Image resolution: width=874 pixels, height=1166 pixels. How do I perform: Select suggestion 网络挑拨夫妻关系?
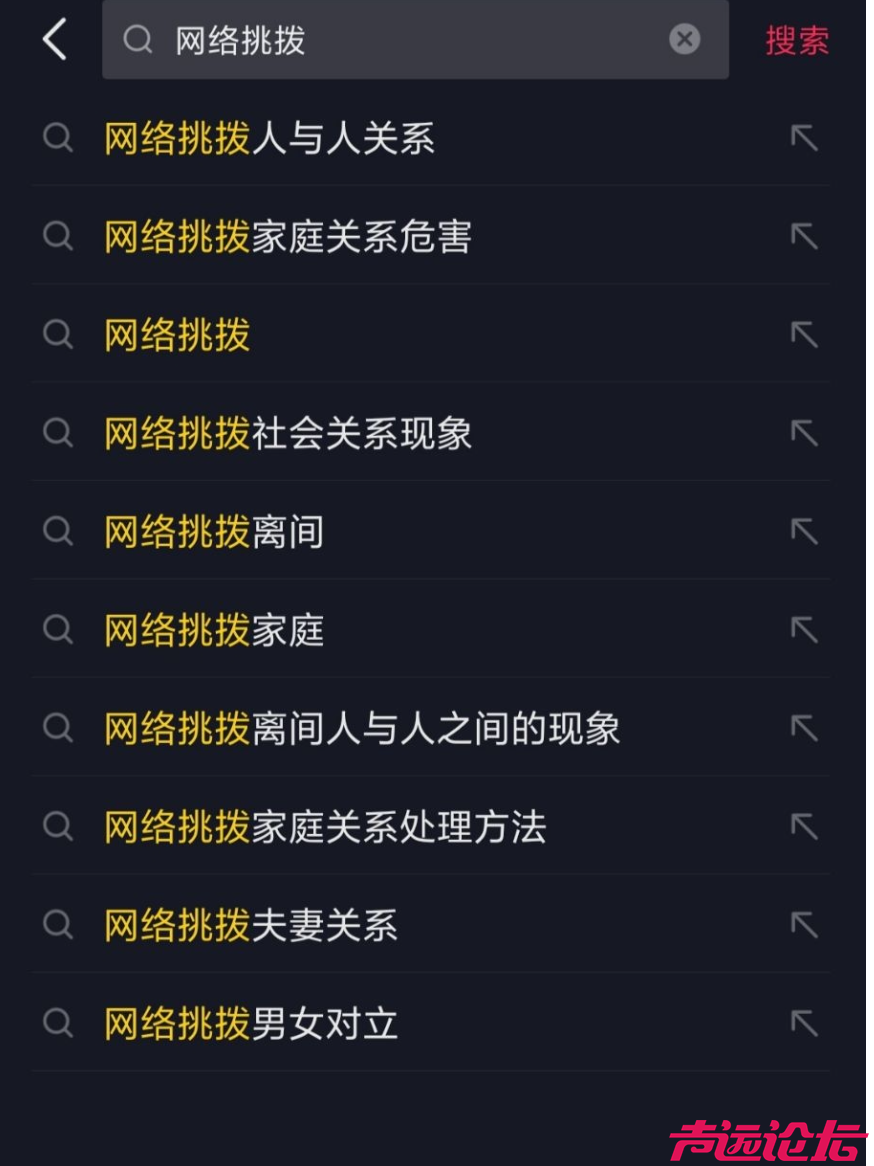(x=251, y=925)
